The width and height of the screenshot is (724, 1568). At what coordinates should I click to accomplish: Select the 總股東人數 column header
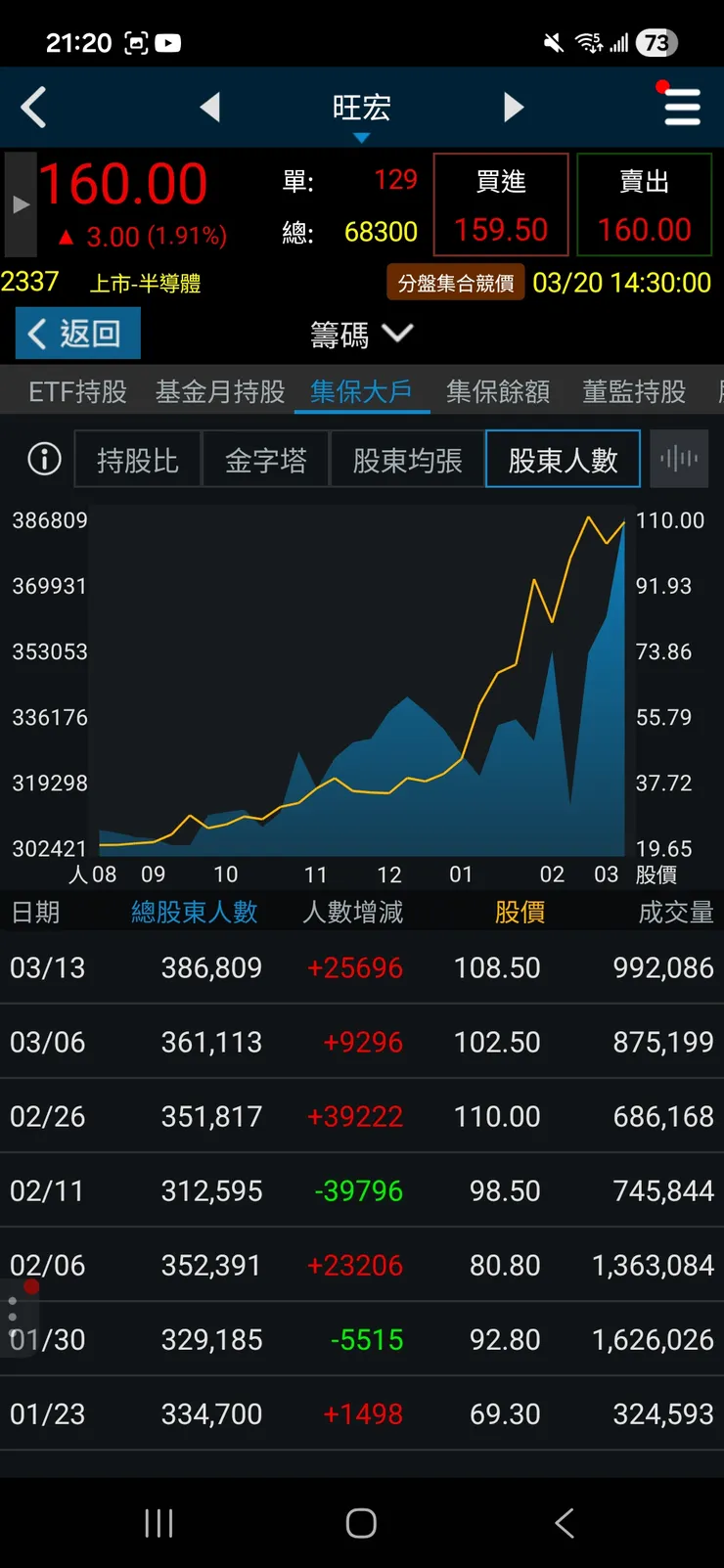[193, 912]
